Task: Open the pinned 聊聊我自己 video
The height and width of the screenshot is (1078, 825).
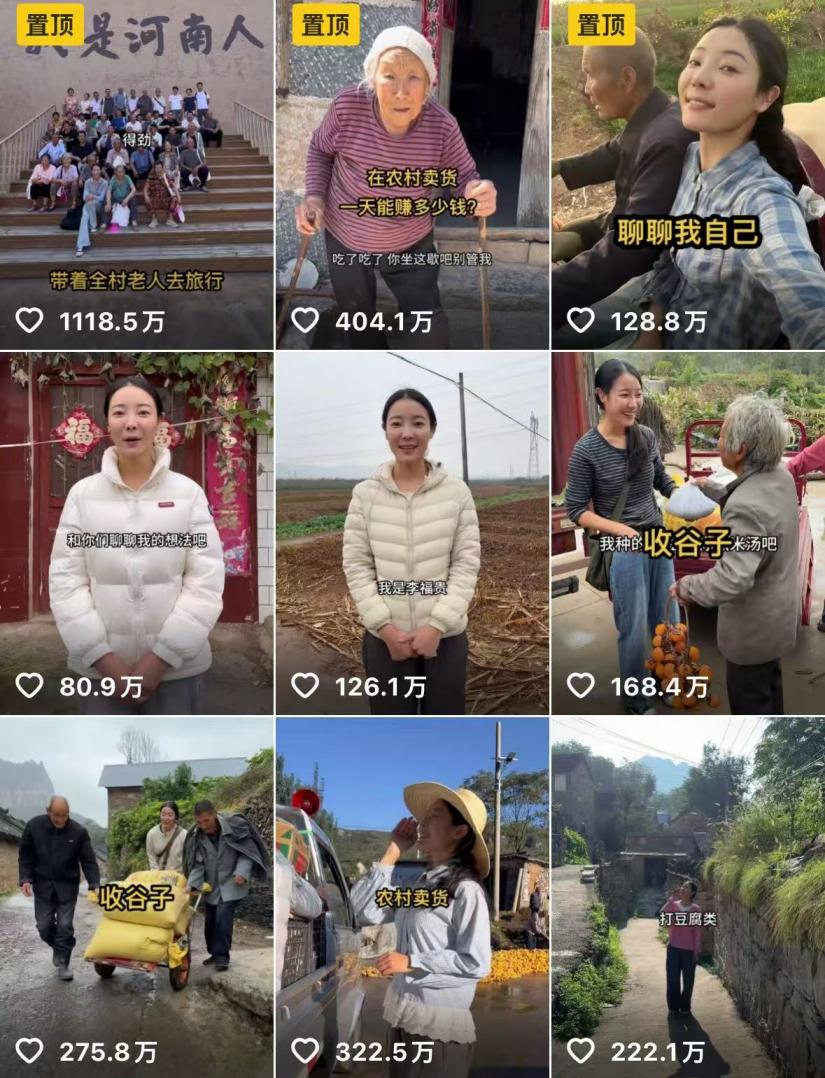Action: pos(688,175)
